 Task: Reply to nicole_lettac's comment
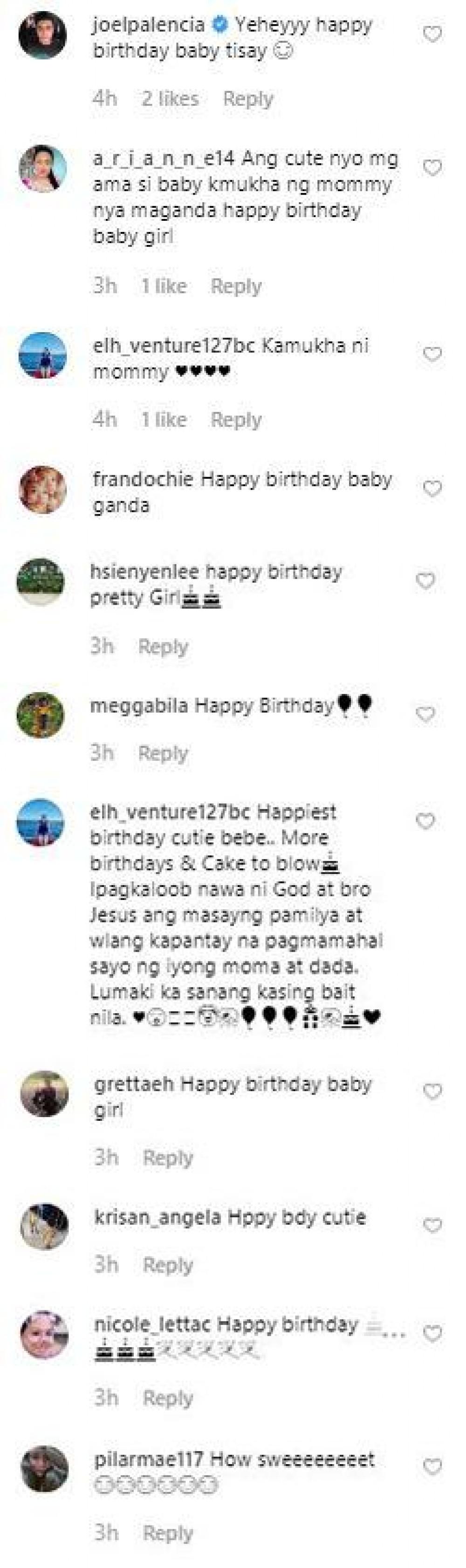click(167, 1399)
